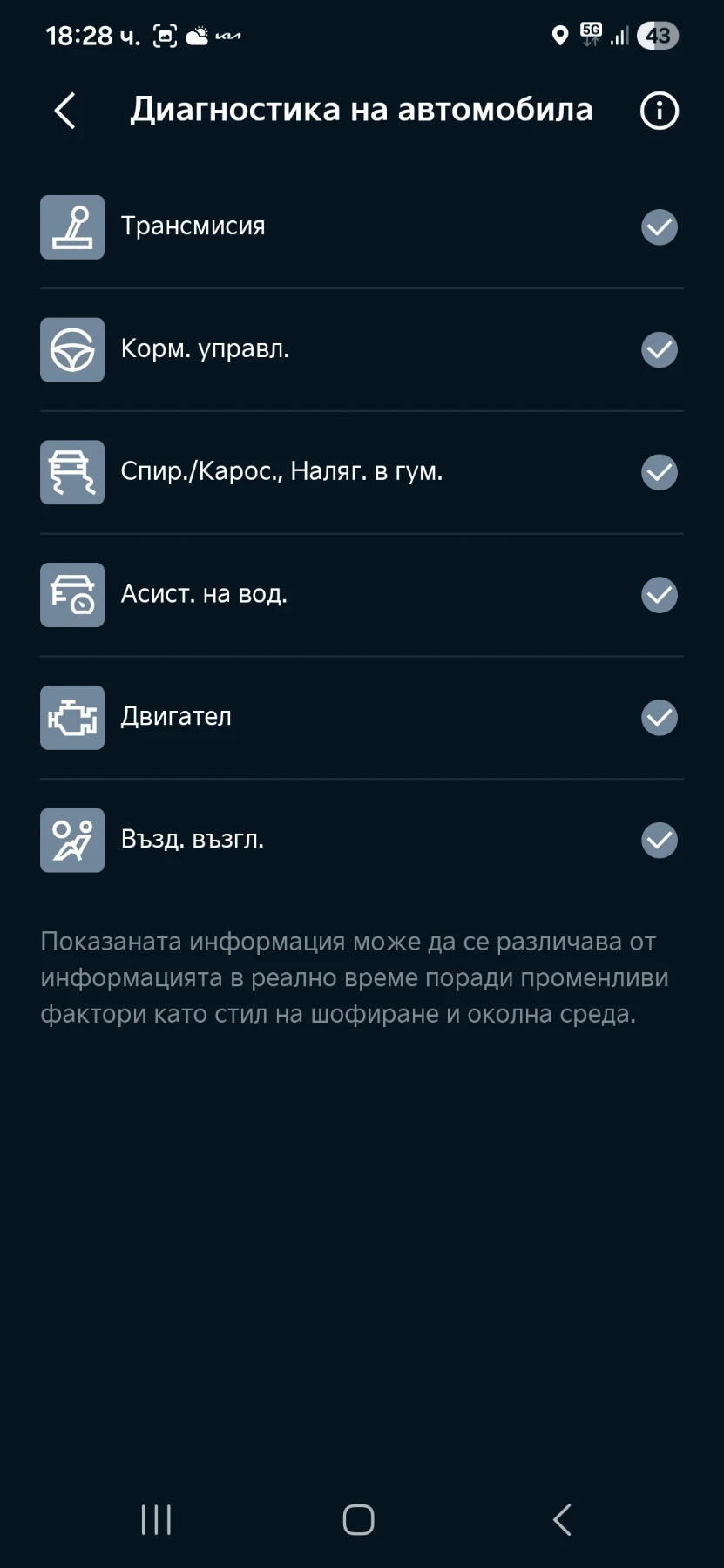Tap the system home button

[359, 1519]
